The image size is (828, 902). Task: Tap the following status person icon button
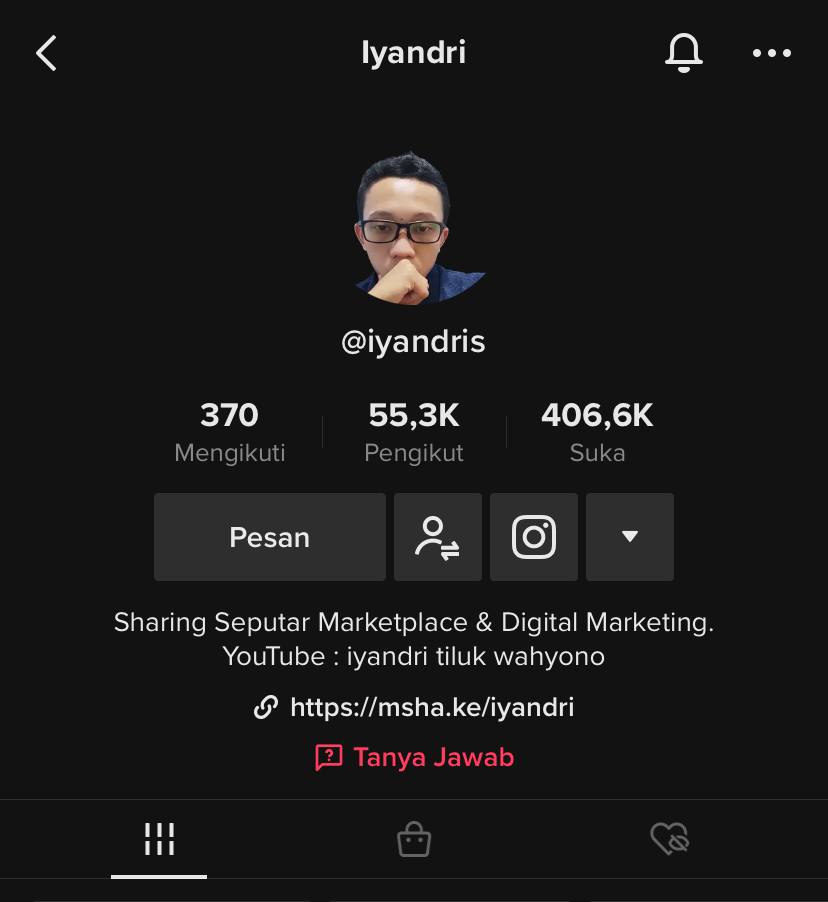[438, 537]
